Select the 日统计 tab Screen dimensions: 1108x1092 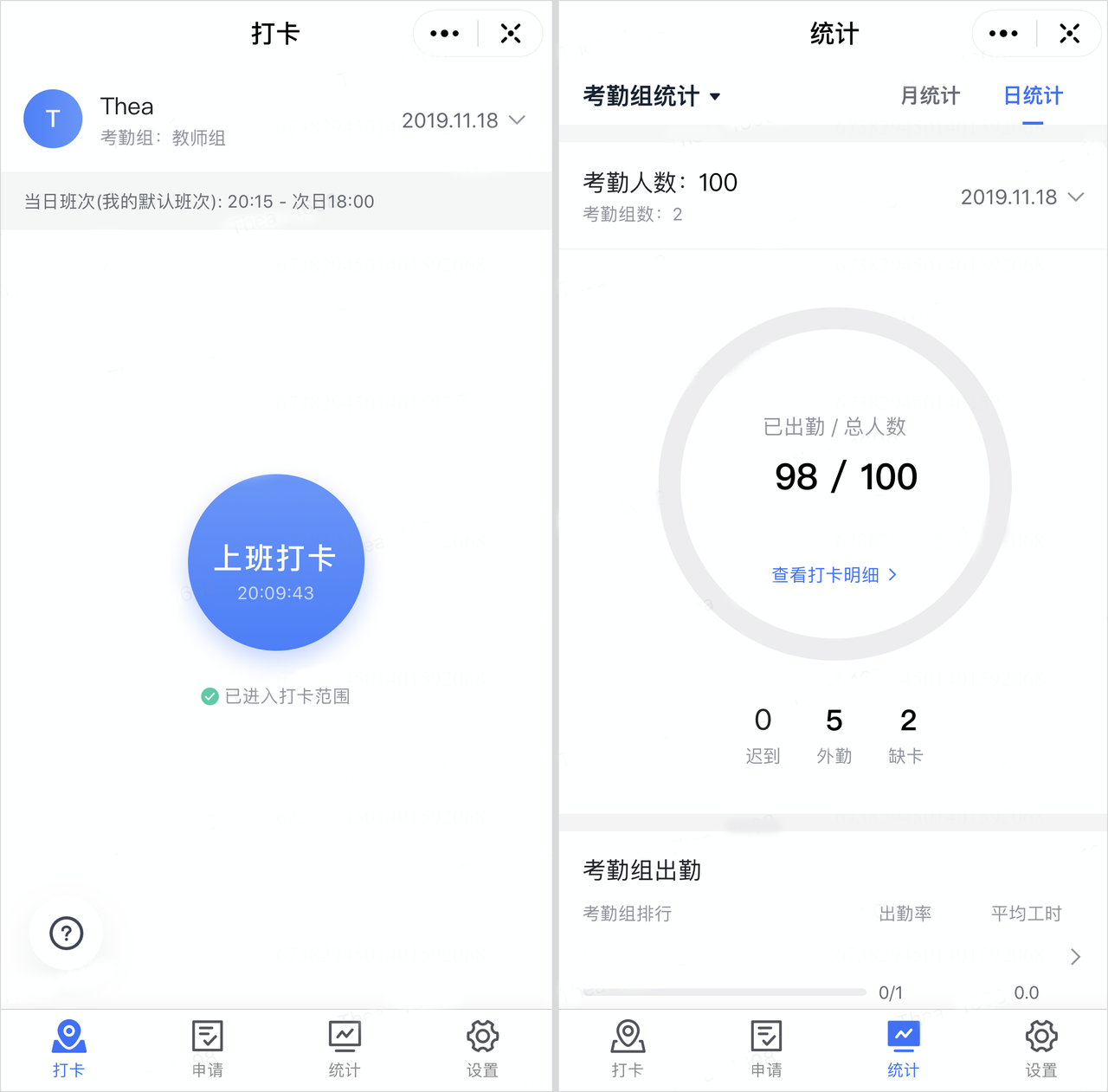coord(1033,96)
